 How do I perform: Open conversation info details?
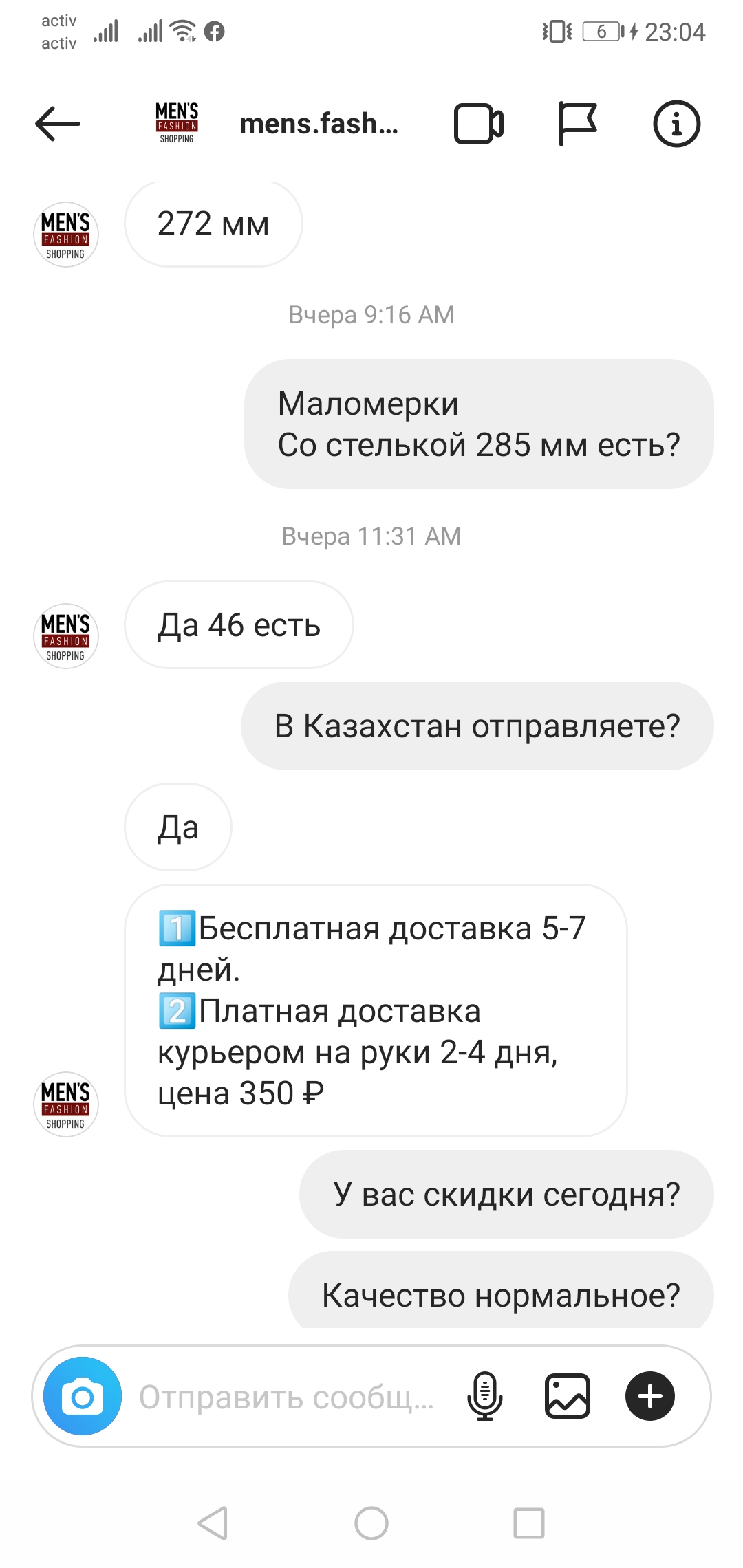coord(676,124)
